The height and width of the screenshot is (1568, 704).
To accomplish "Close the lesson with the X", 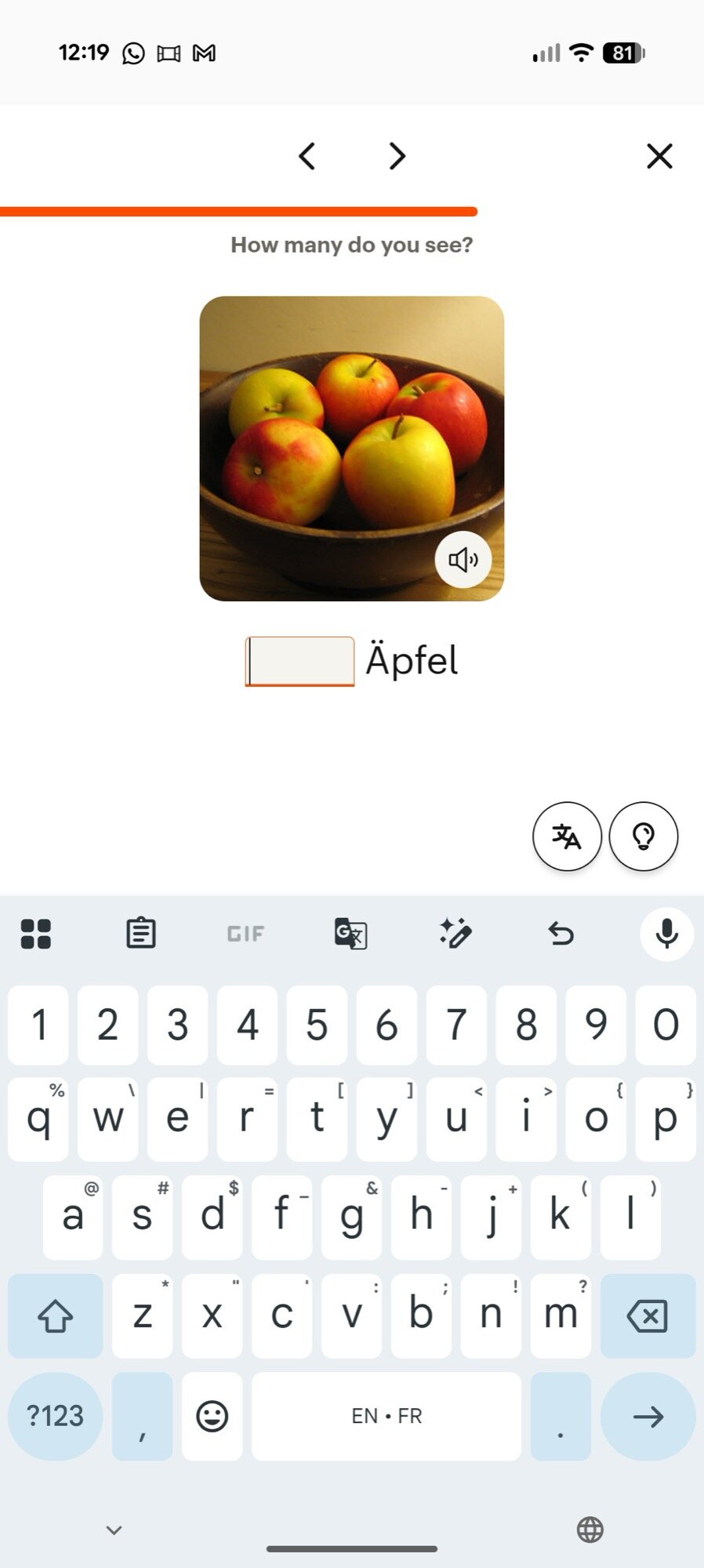I will tap(659, 156).
